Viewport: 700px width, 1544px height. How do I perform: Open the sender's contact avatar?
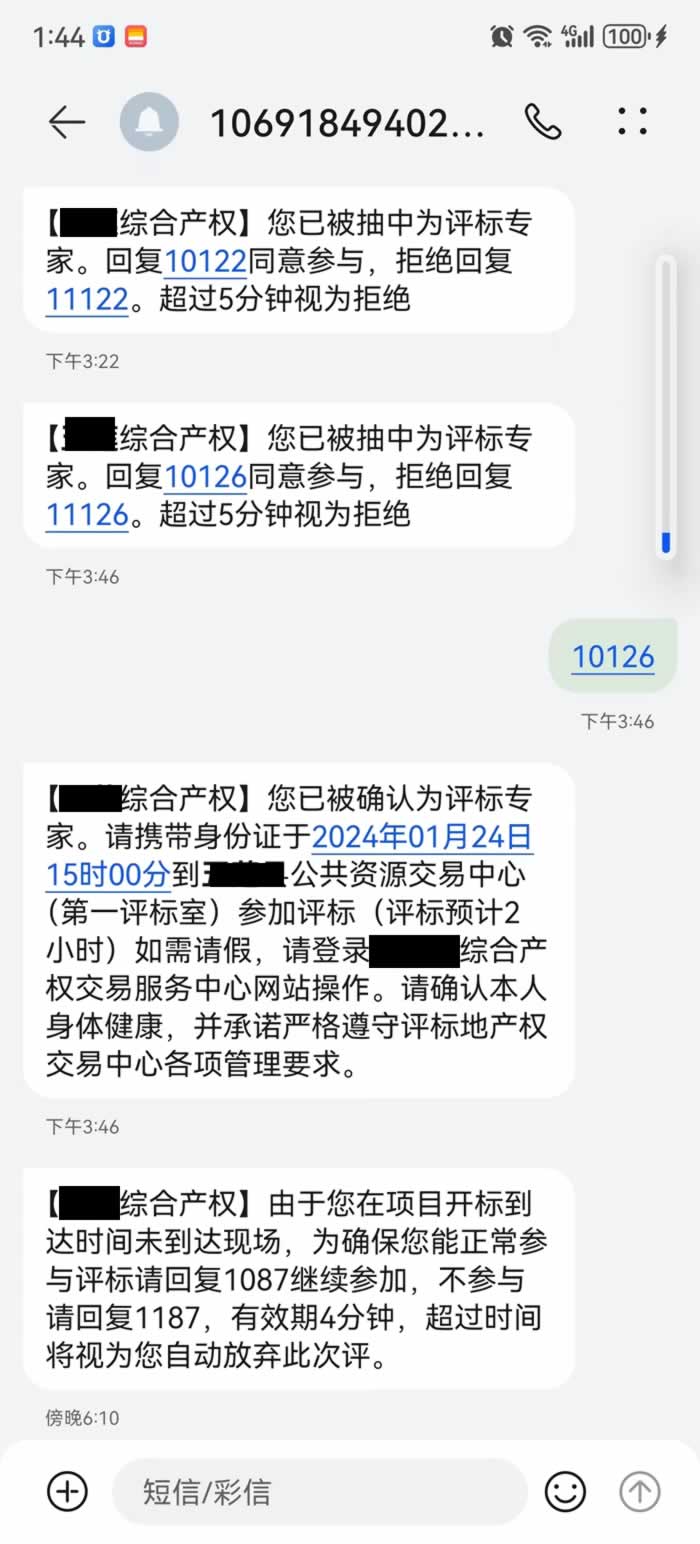pos(149,122)
